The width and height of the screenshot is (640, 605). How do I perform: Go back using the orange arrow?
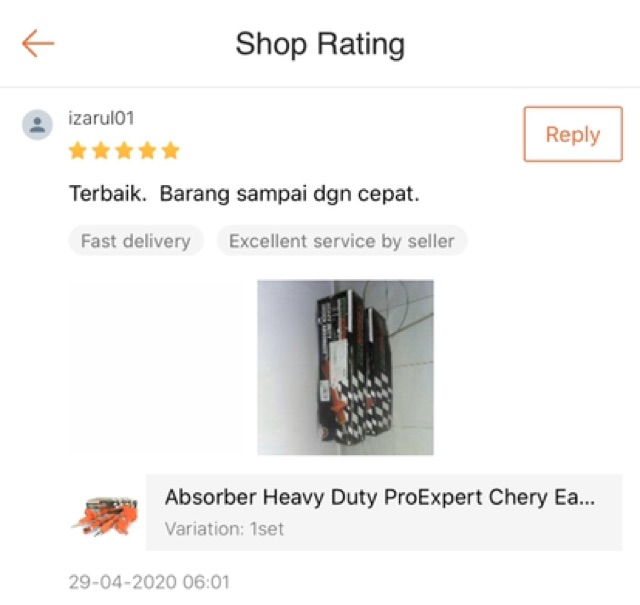(x=38, y=44)
